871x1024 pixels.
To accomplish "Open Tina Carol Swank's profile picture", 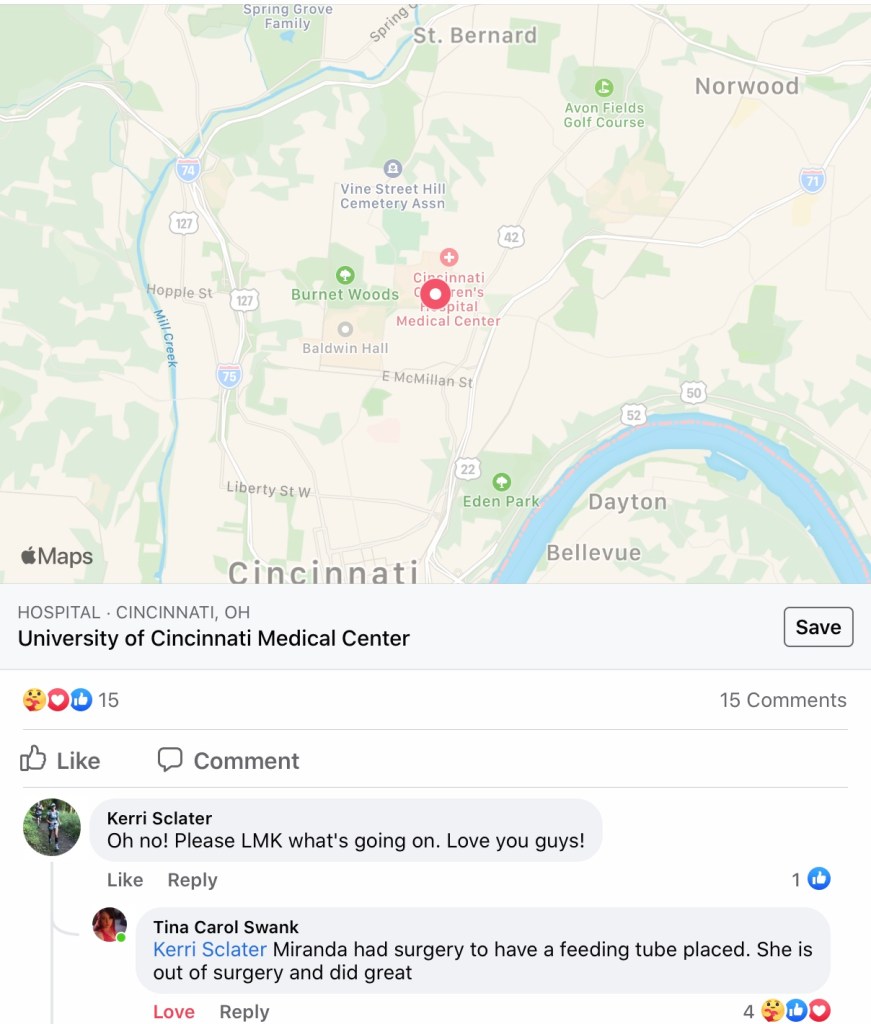I will pyautogui.click(x=110, y=925).
